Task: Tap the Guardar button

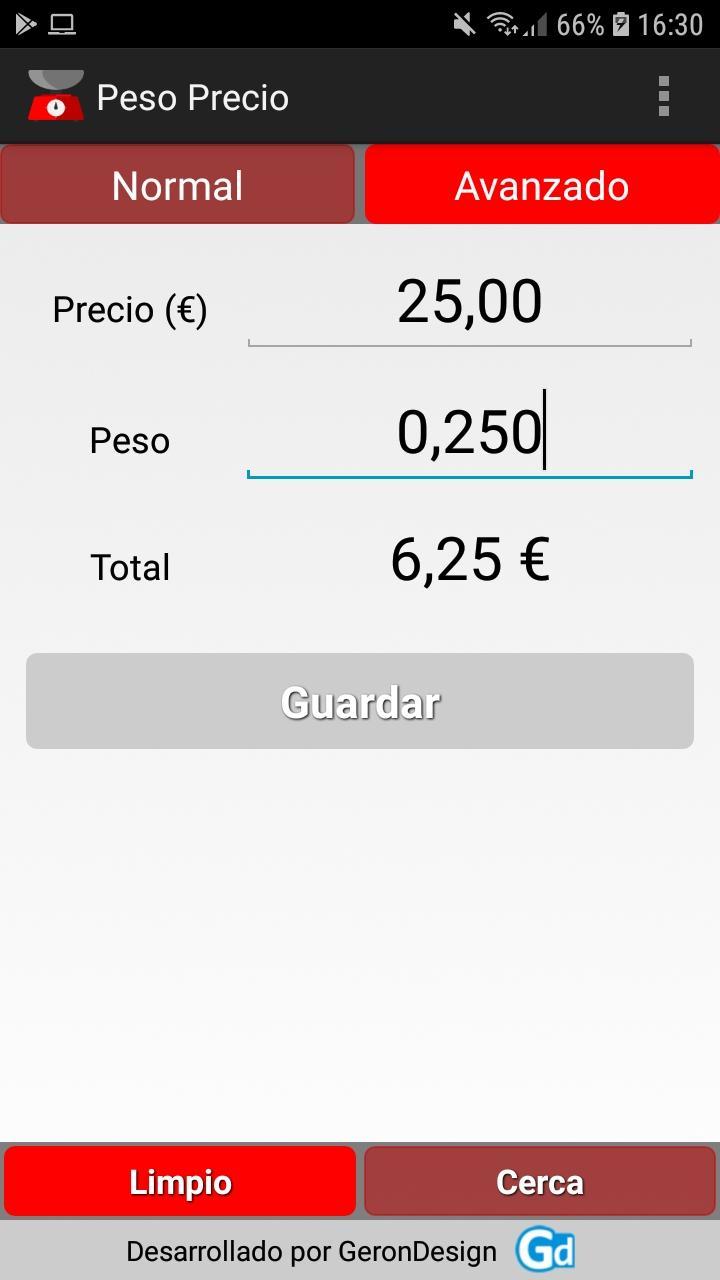Action: tap(360, 701)
